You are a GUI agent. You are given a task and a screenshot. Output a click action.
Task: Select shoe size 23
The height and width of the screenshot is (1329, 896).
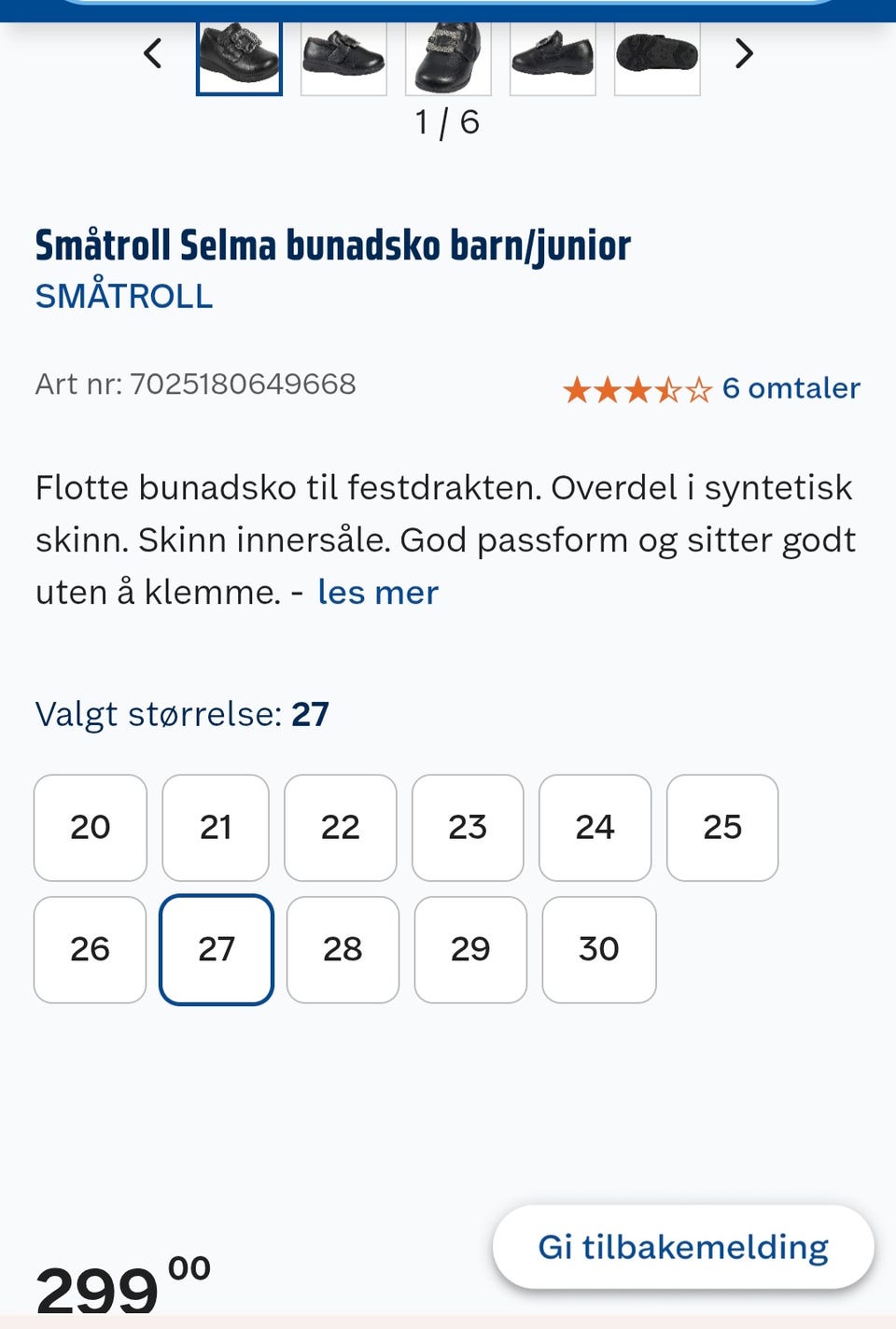[x=469, y=827]
